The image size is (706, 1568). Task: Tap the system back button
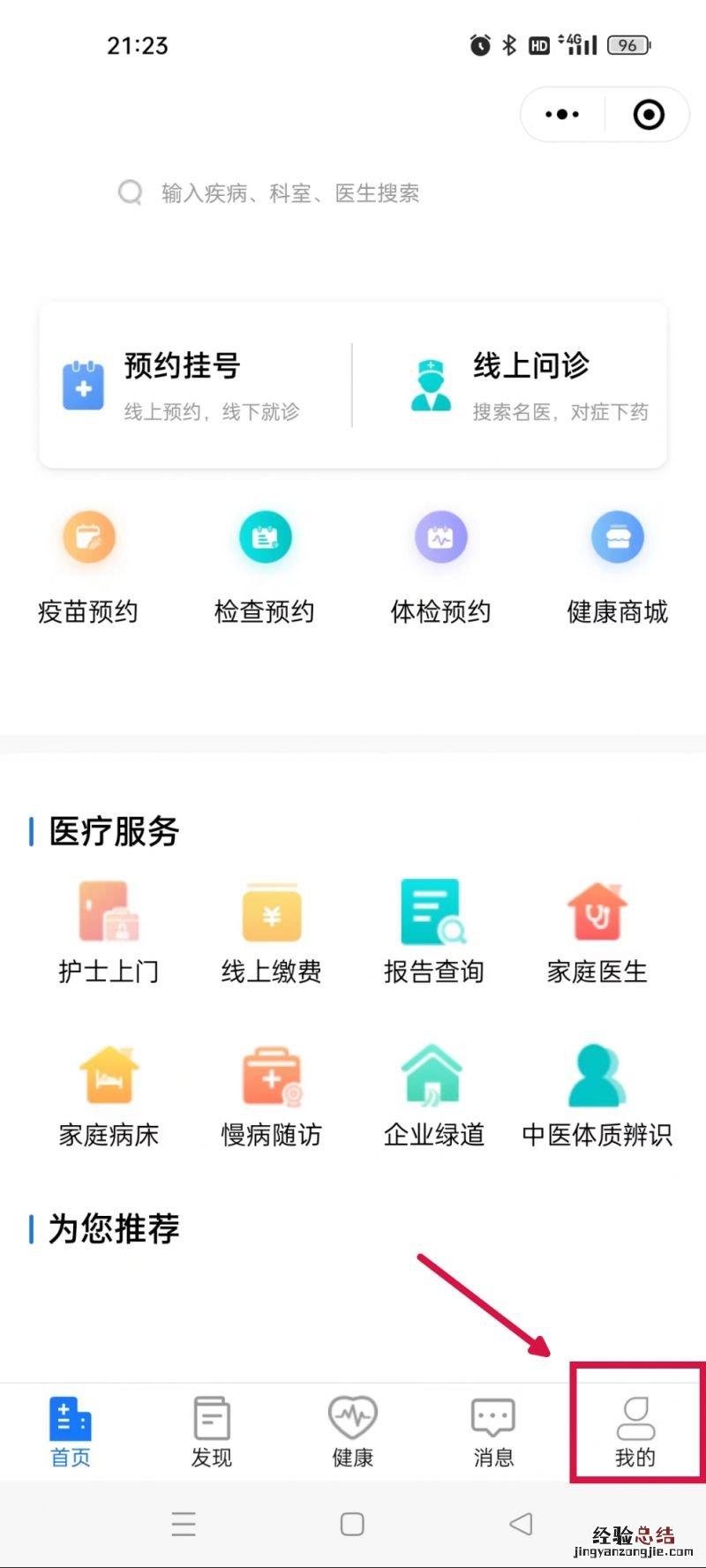[521, 1524]
